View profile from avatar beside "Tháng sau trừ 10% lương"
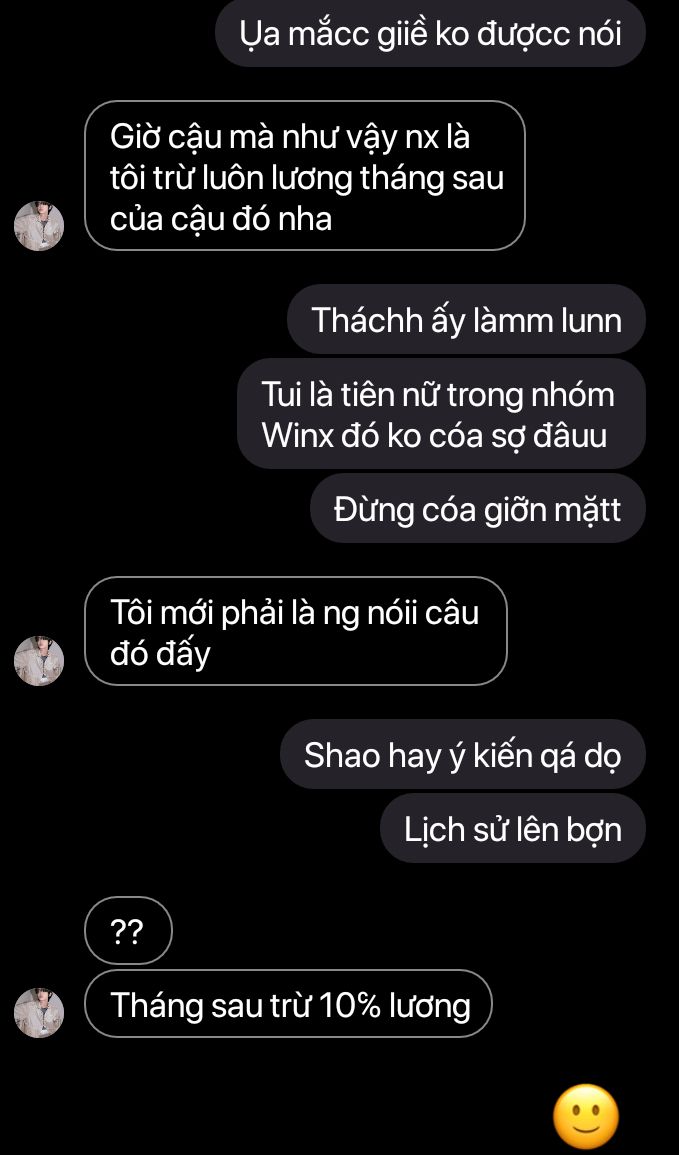679x1155 pixels. point(39,1013)
